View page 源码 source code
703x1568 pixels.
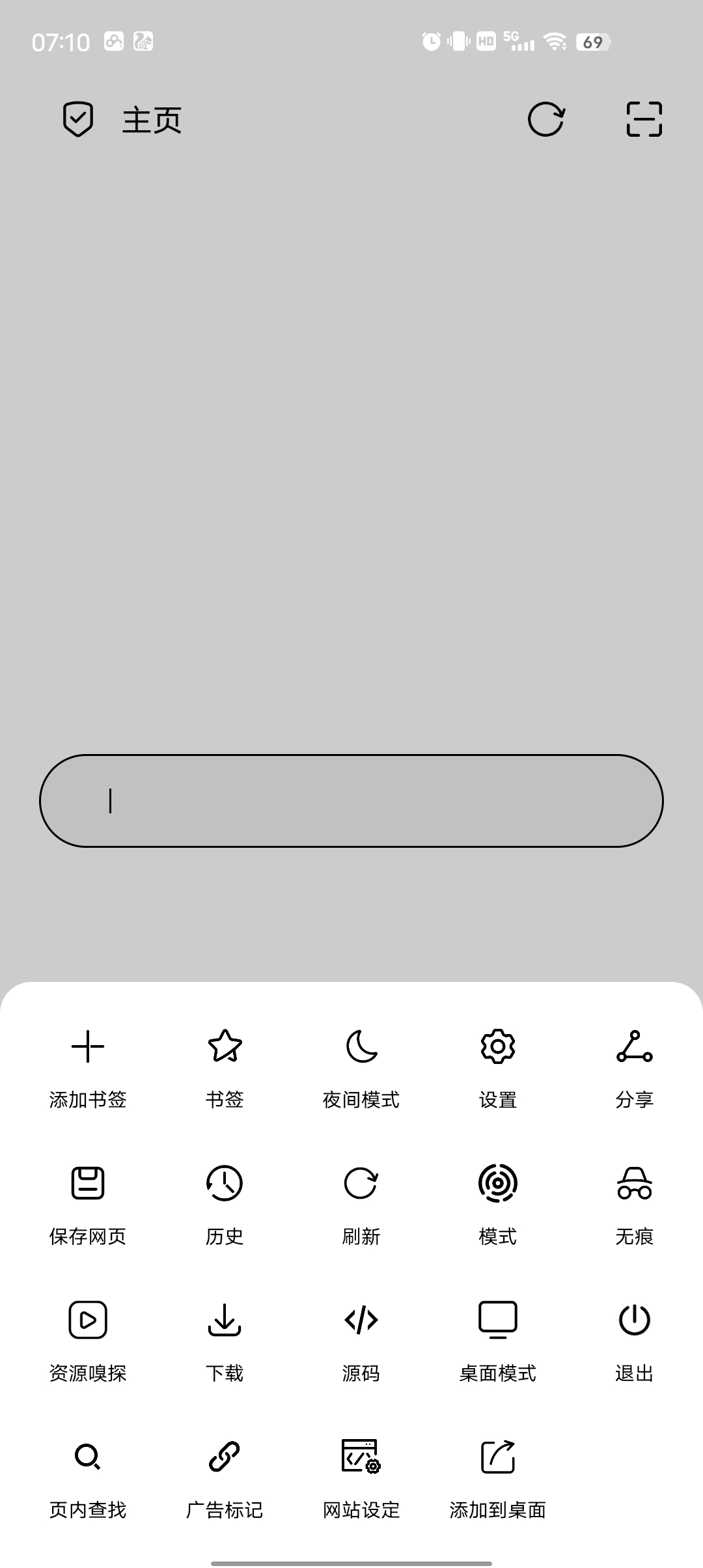coord(361,1341)
